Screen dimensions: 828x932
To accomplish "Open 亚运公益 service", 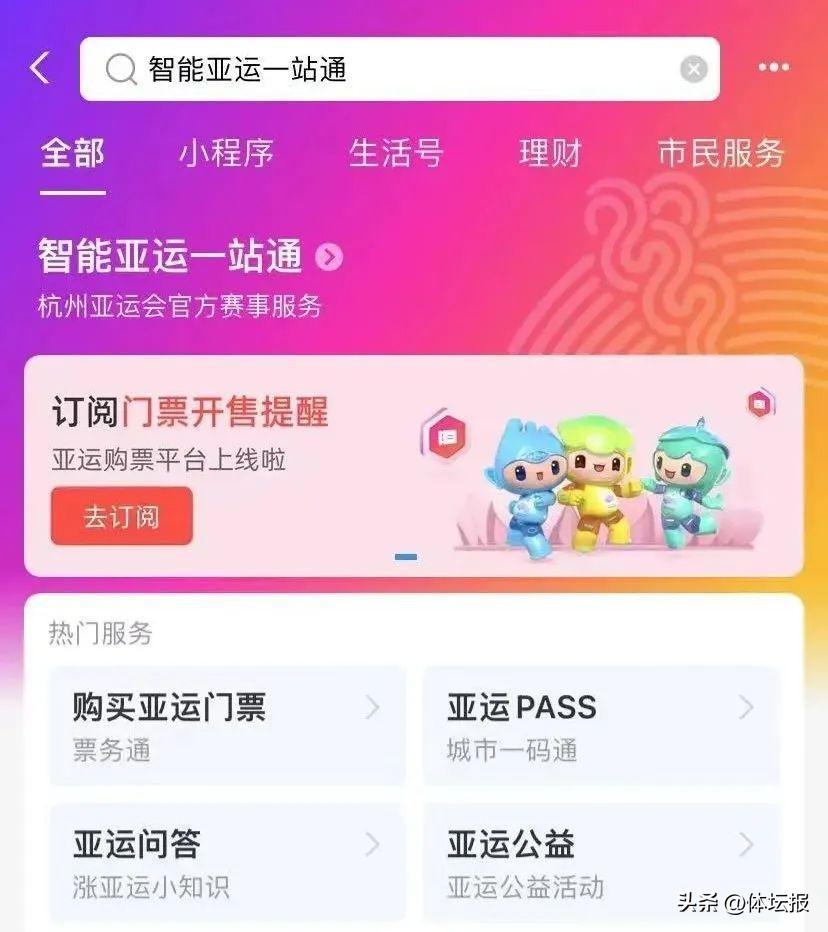I will pos(601,862).
